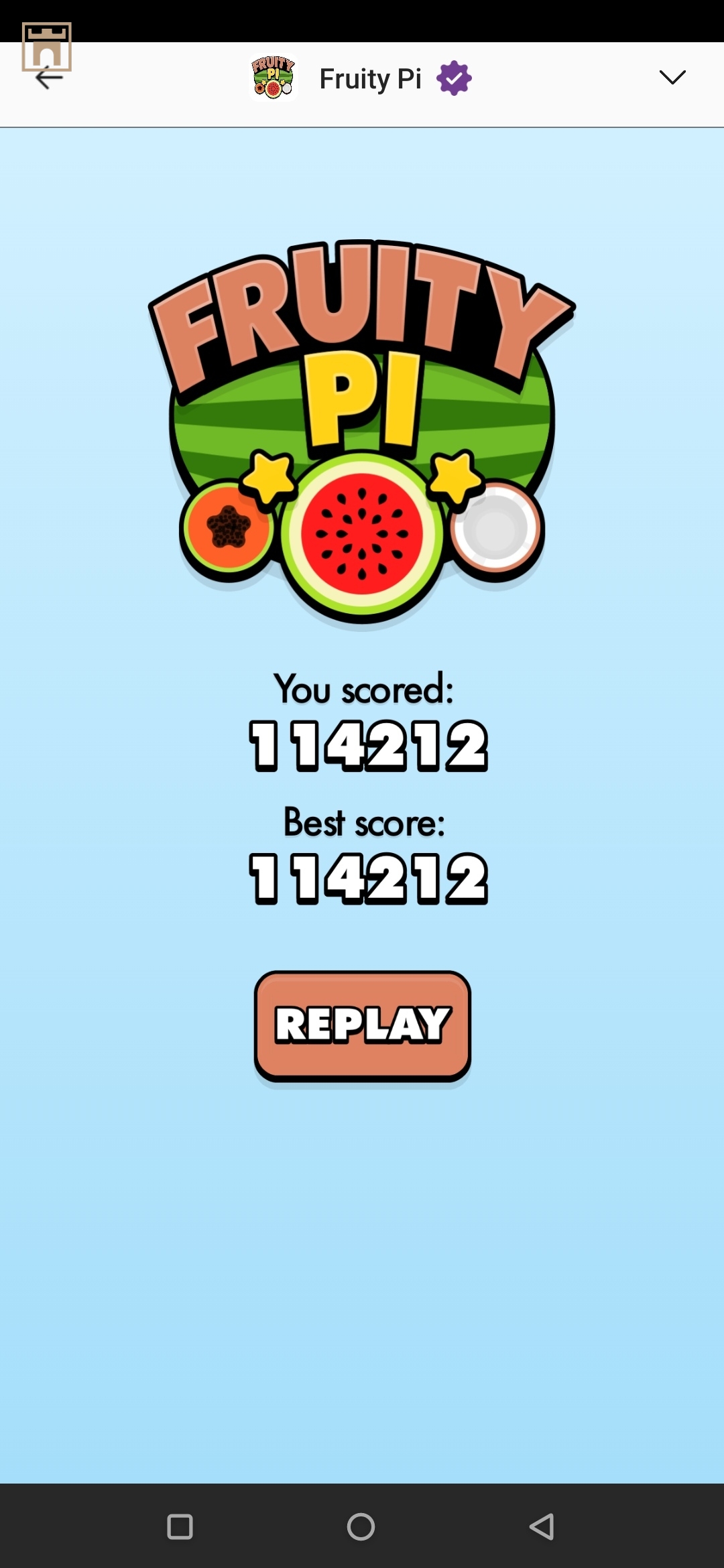Open recent apps from the navigation bar
Viewport: 724px width, 1568px height.
180,1527
